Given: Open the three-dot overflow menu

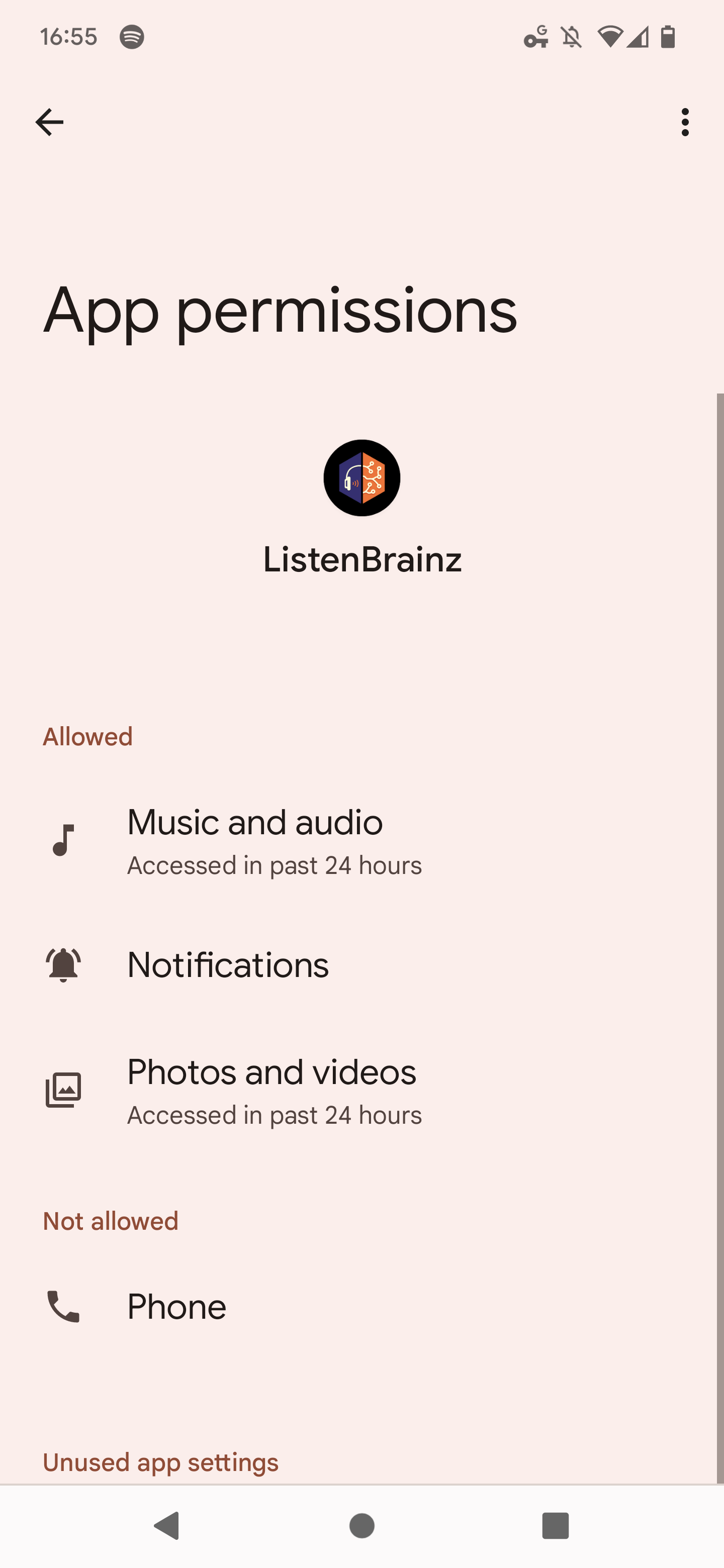Looking at the screenshot, I should click(685, 122).
